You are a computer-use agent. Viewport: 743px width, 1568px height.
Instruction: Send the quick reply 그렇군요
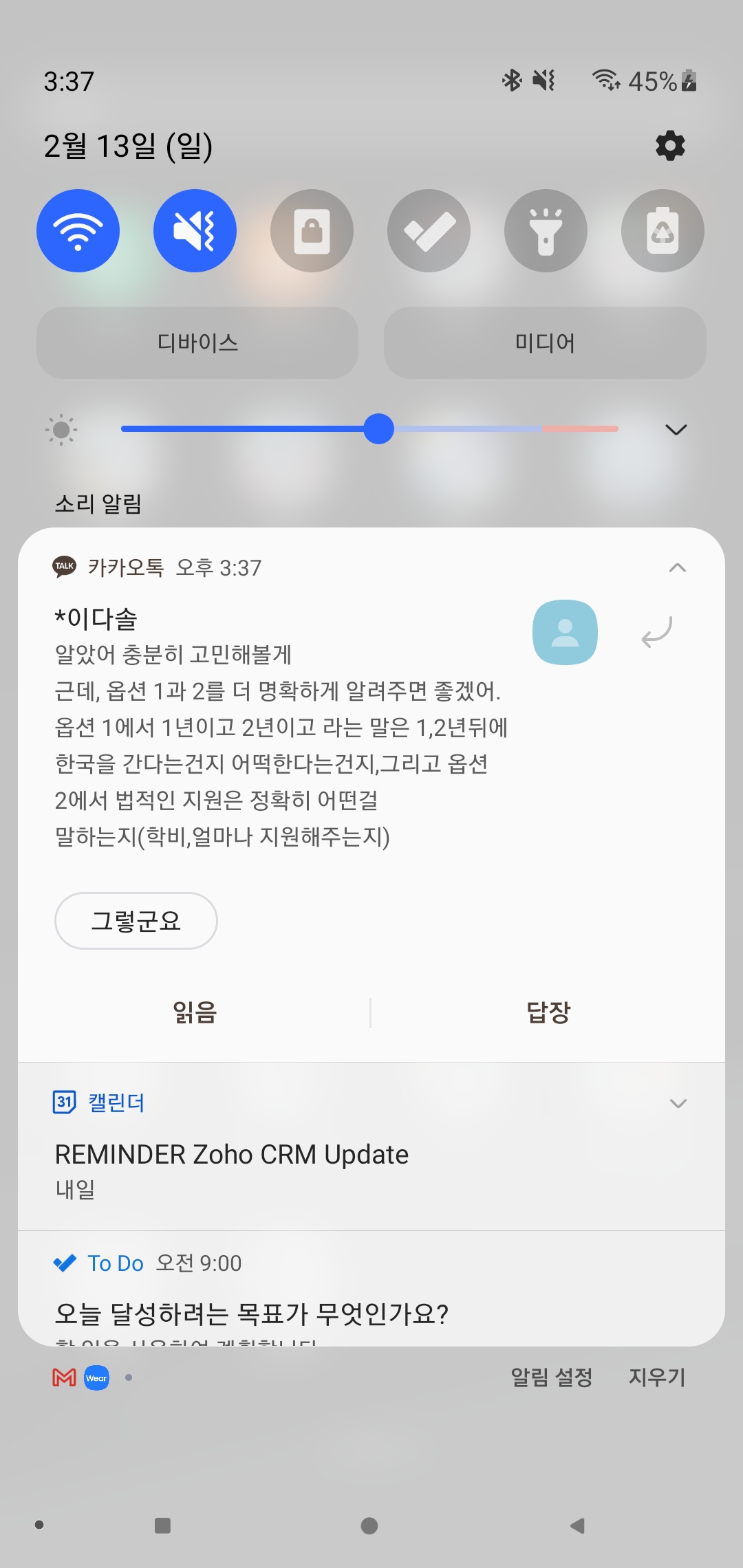pyautogui.click(x=136, y=921)
